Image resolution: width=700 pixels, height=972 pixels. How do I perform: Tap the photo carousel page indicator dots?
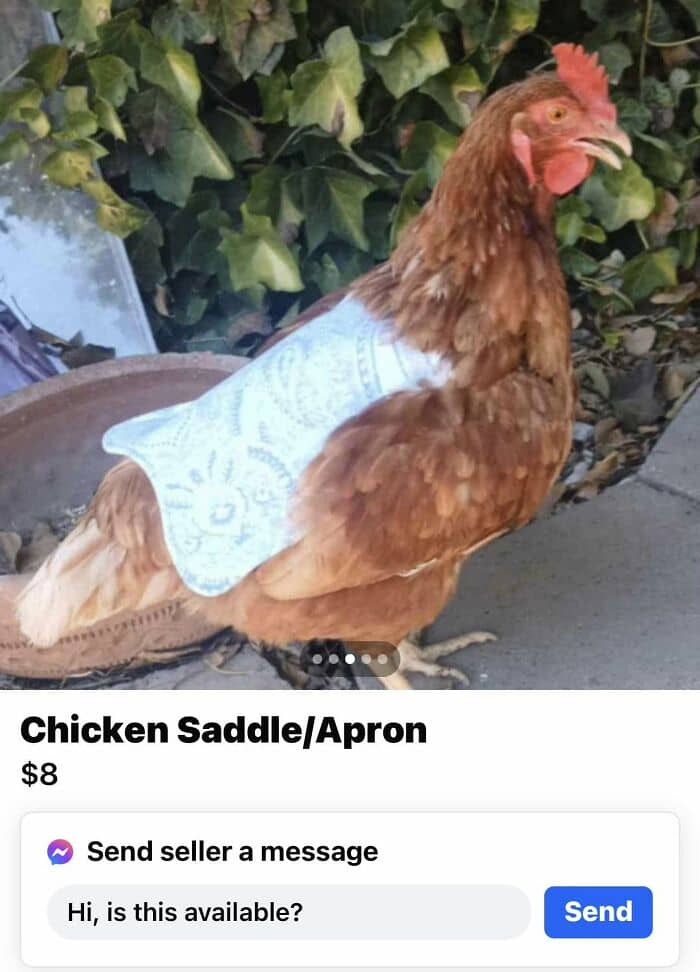pyautogui.click(x=349, y=659)
